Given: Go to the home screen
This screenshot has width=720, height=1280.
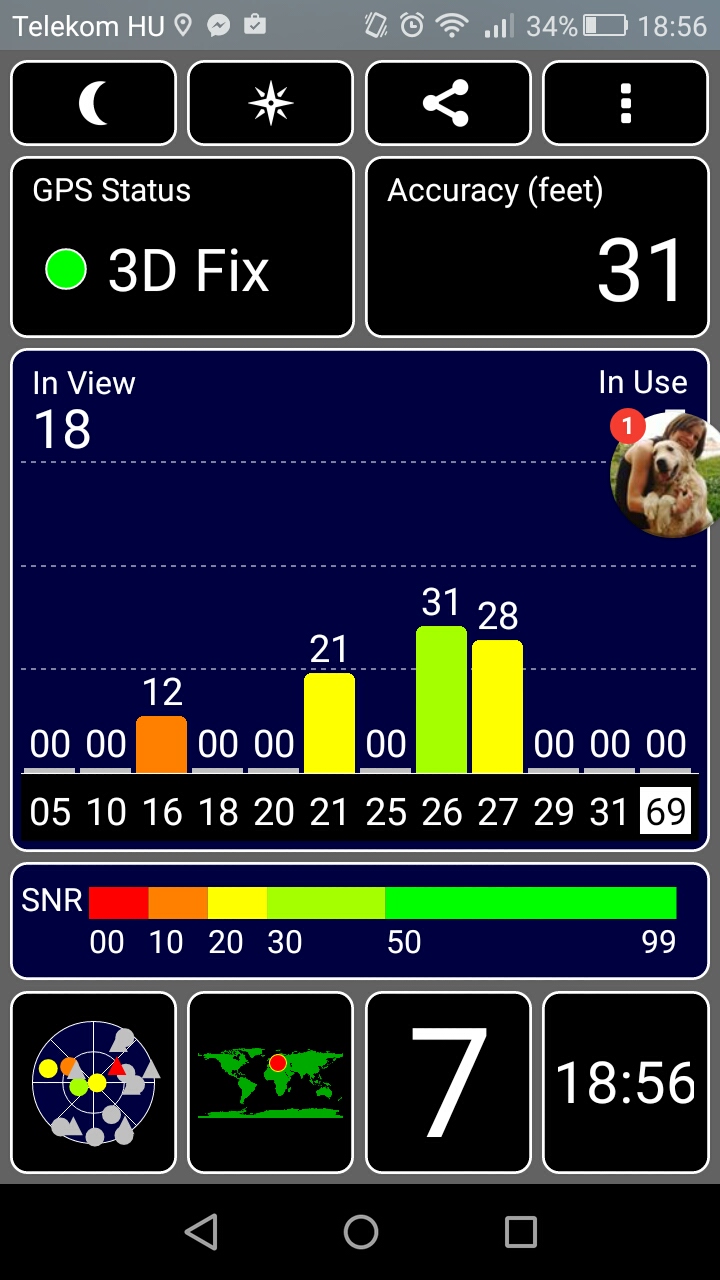Looking at the screenshot, I should [361, 1232].
